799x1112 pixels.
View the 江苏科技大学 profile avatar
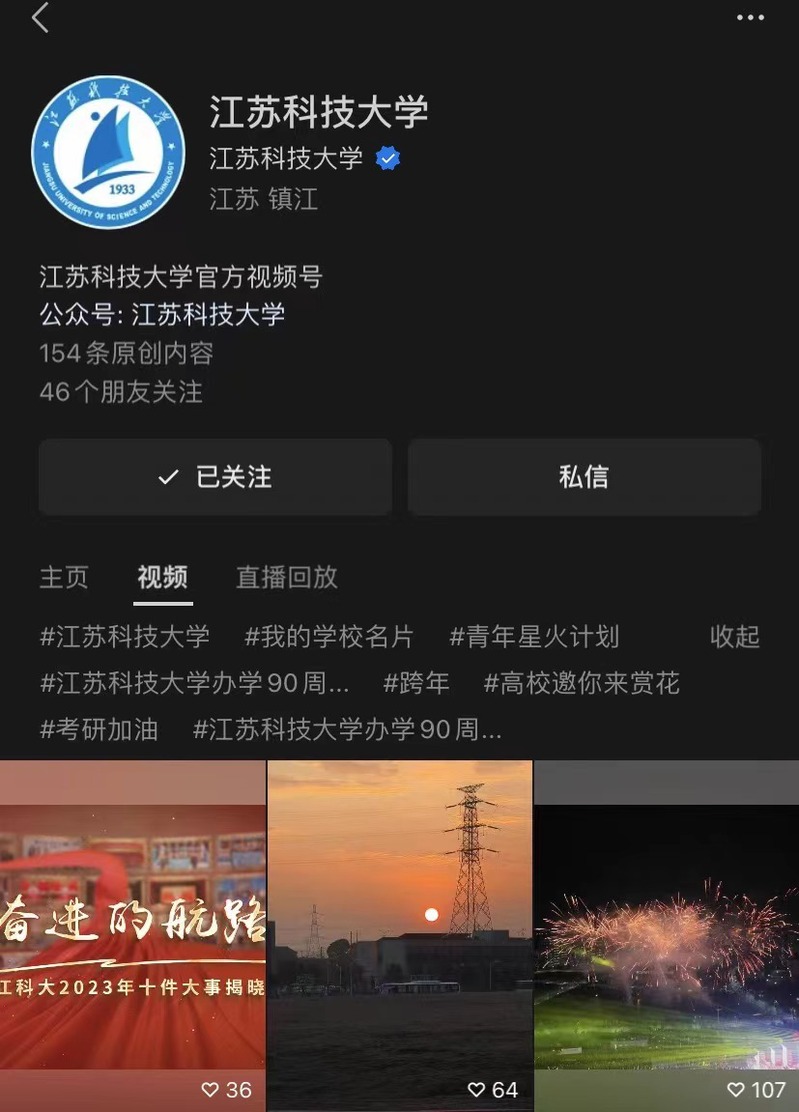point(108,152)
